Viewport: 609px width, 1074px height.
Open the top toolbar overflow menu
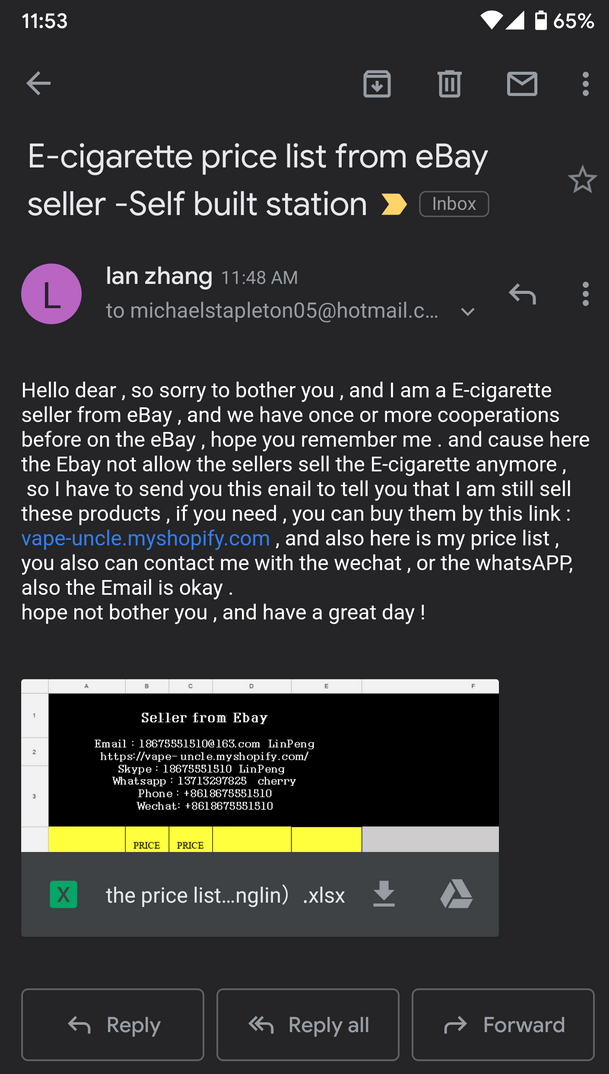[x=585, y=84]
